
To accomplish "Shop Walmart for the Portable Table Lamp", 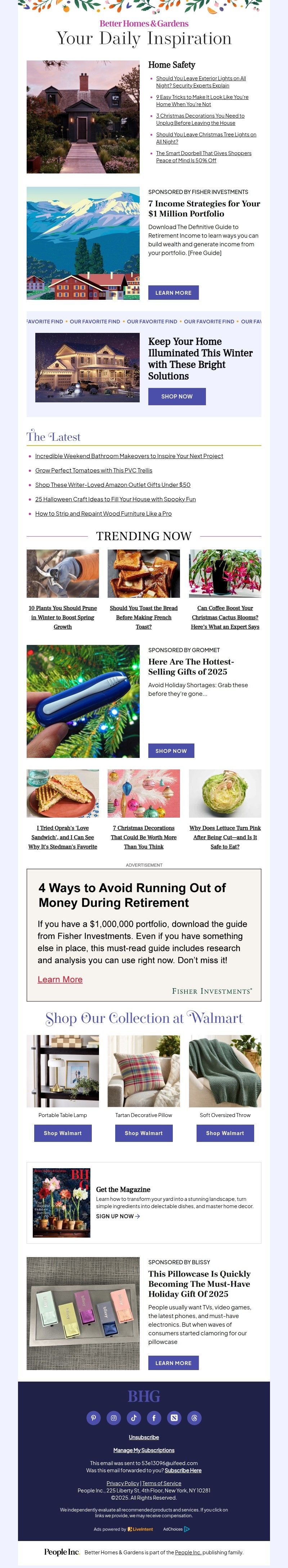I will tap(63, 1133).
